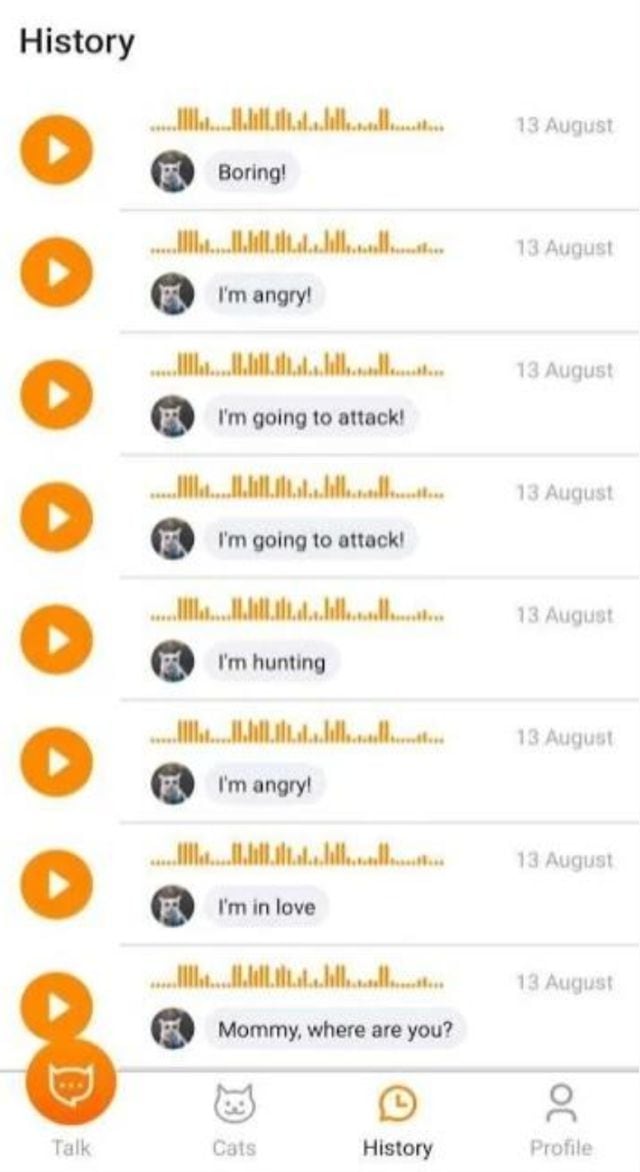Play the "I'm hunting" recording
Viewport: 640px width, 1172px height.
coord(57,639)
